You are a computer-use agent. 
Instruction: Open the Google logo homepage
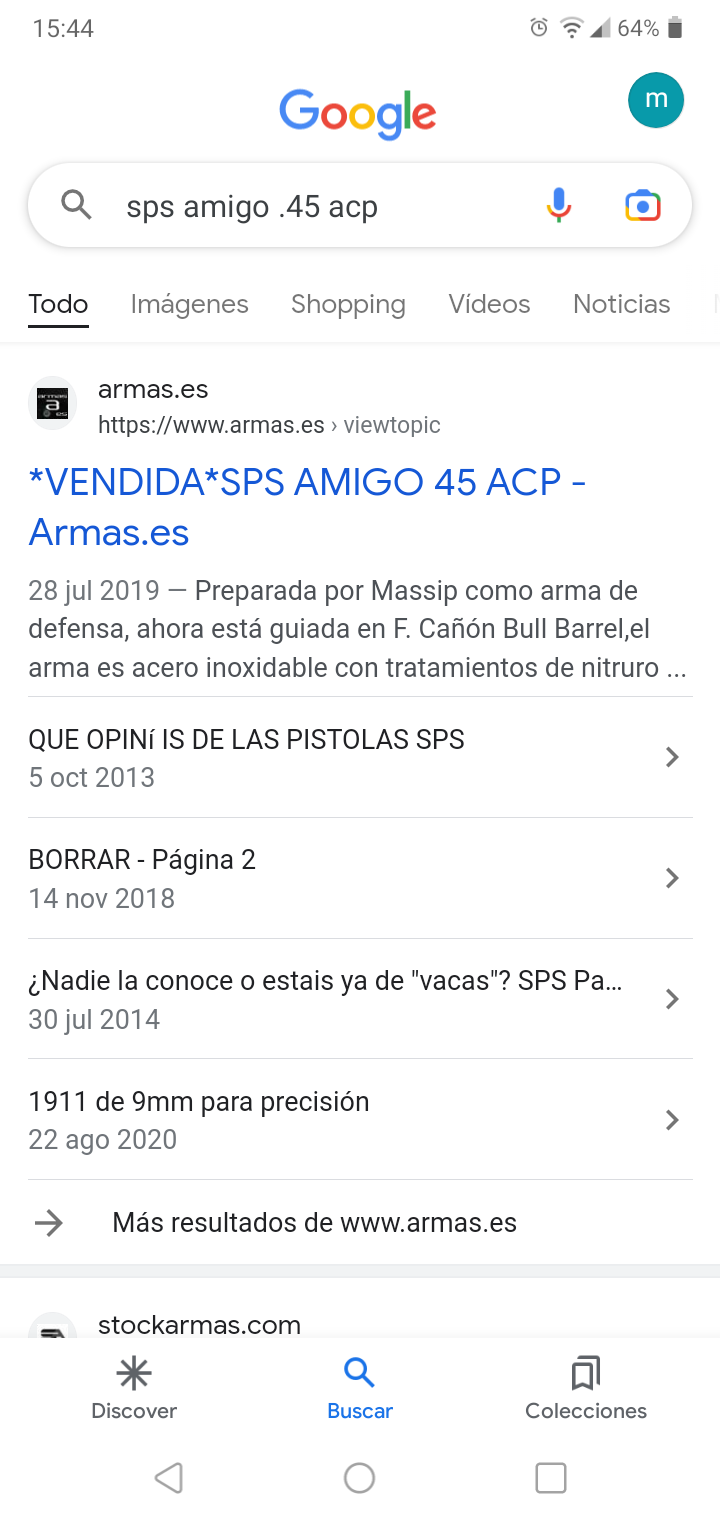357,113
